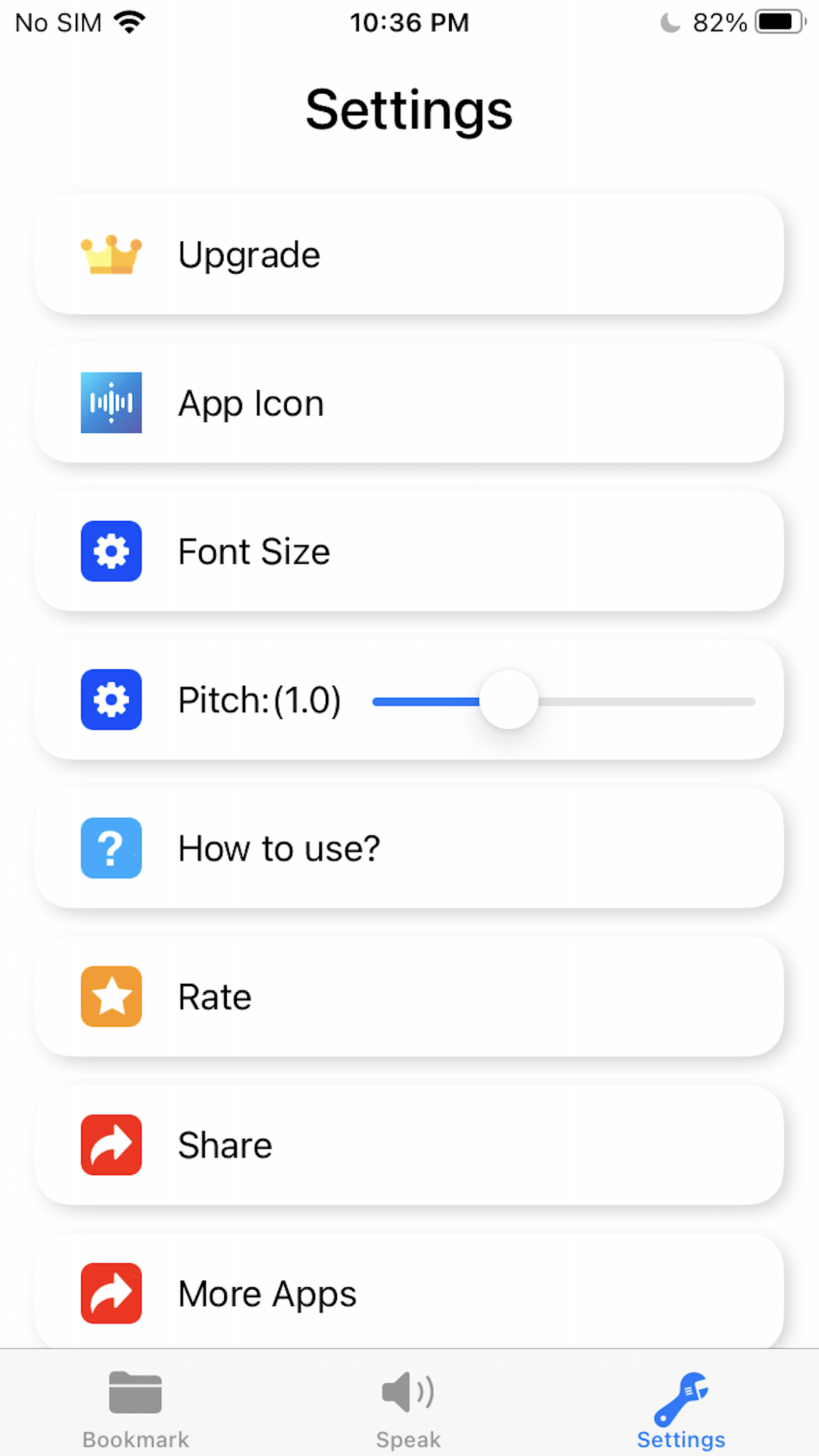Open the How to use guide

pos(409,849)
